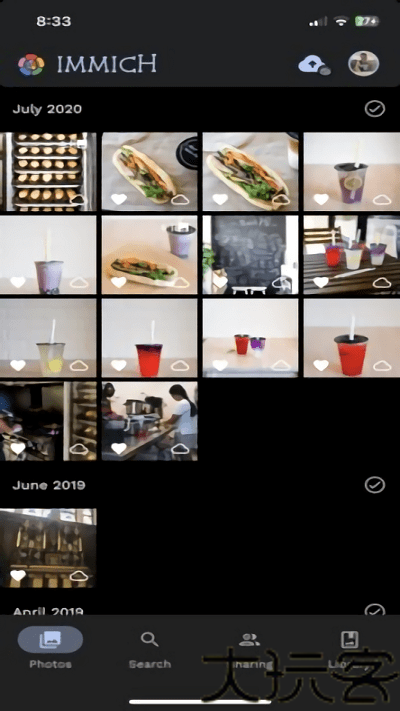Switch to the Library tab
Screen dimensions: 400x711
(349, 650)
